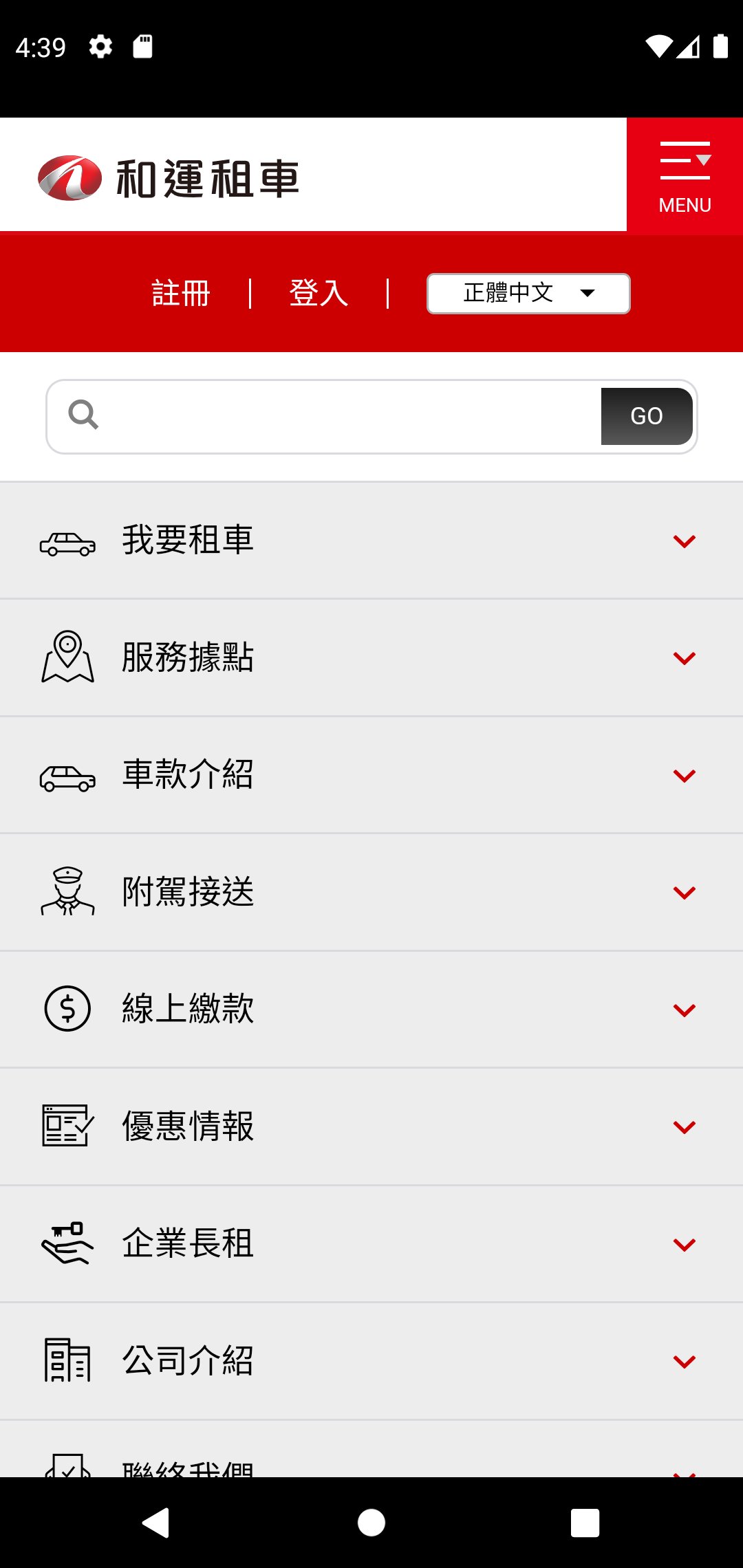
Task: Close the red MENU button
Action: (685, 176)
